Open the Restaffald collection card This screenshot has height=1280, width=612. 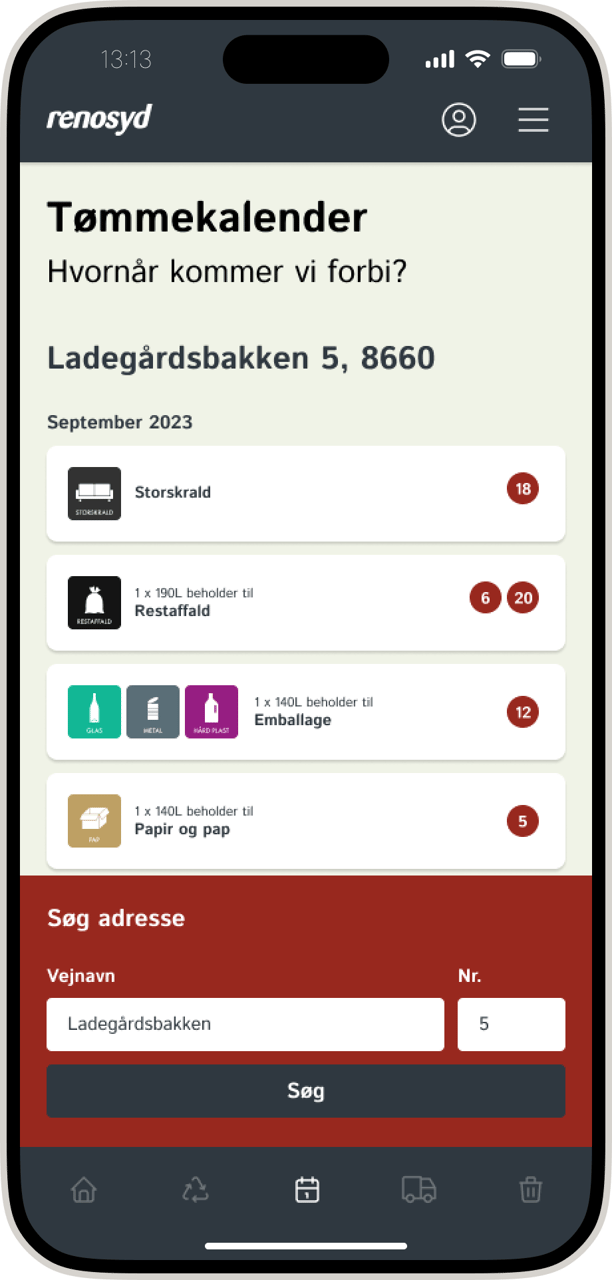(x=305, y=602)
